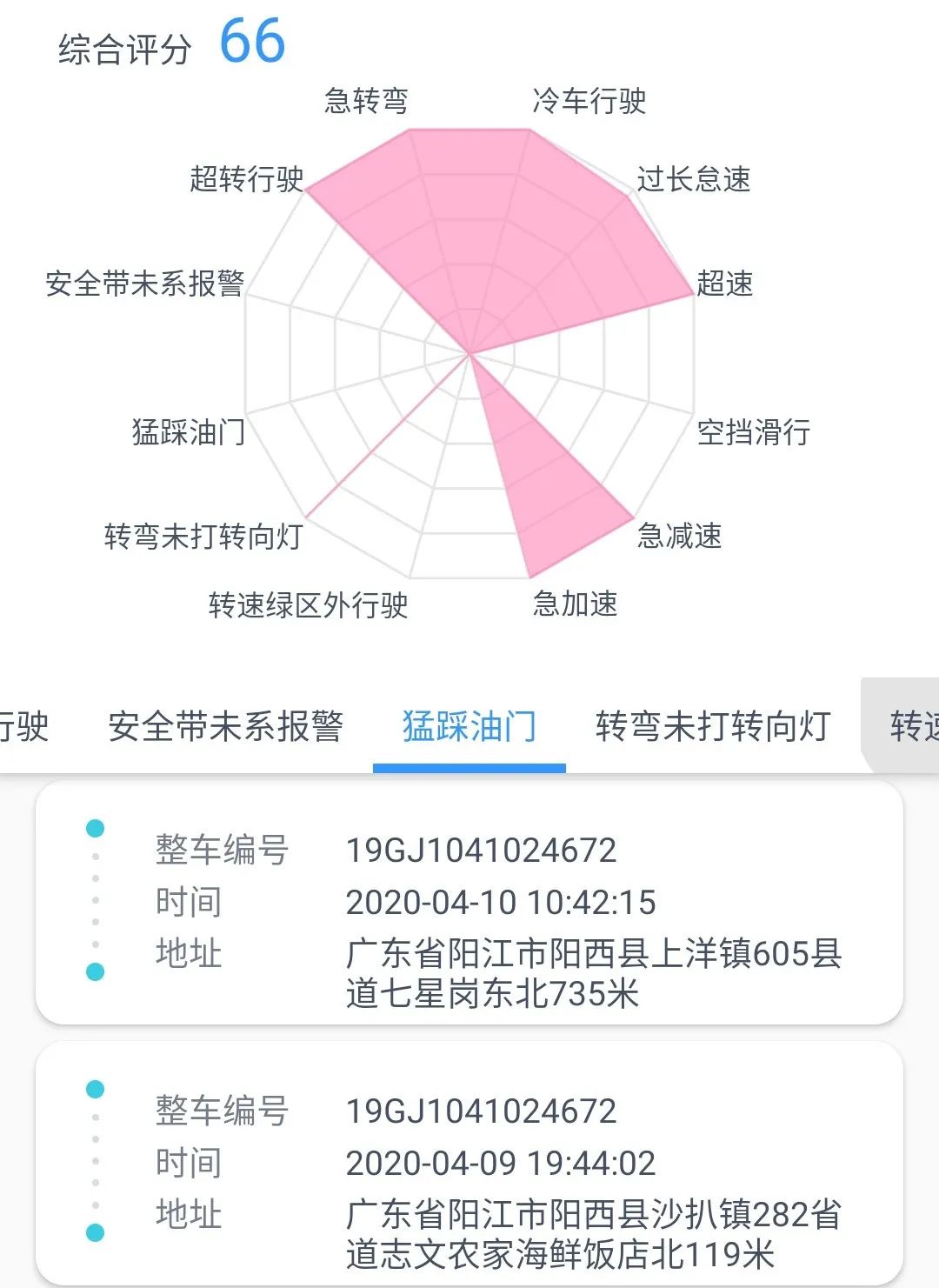The image size is (939, 1288).
Task: Select the 猛踩油门 tab
Action: coord(469,727)
